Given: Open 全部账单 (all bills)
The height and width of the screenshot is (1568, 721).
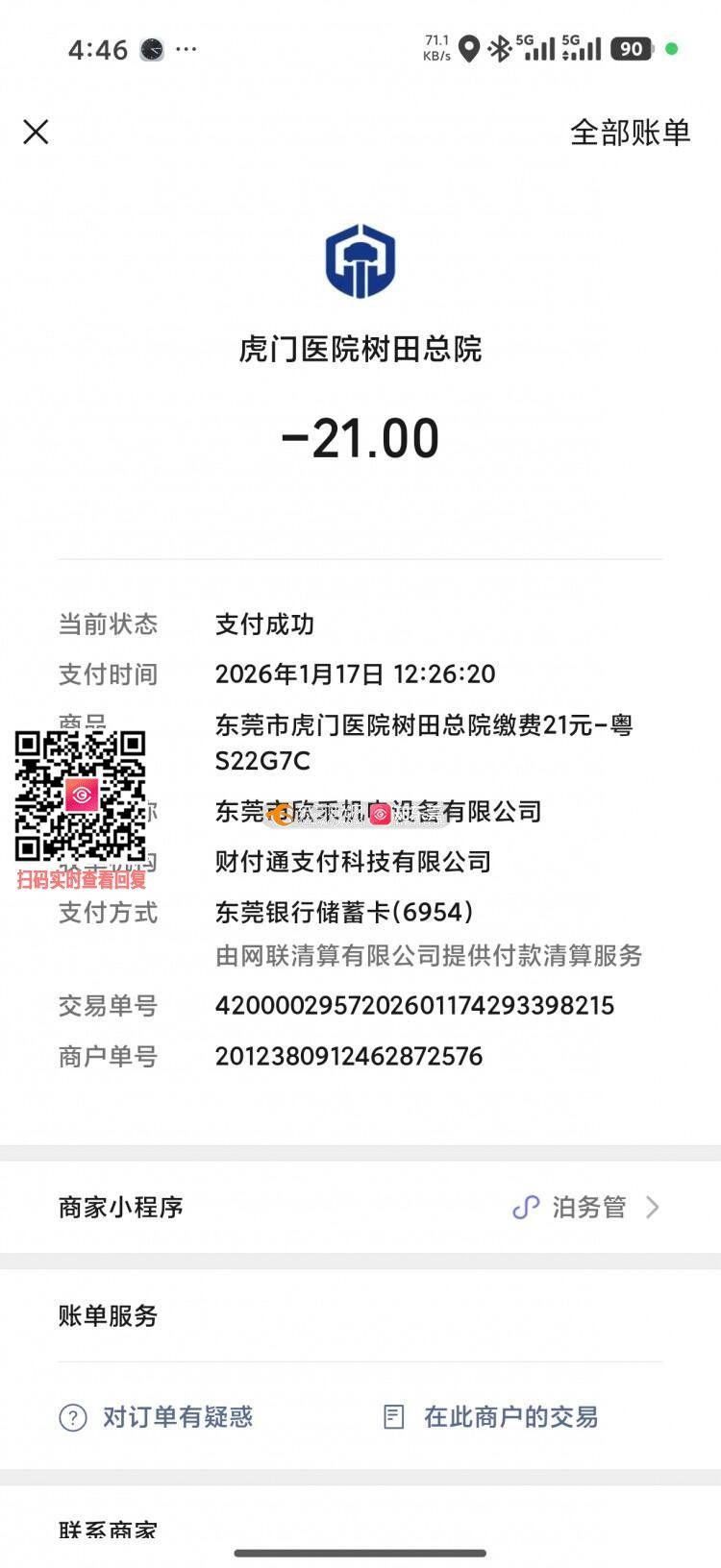Looking at the screenshot, I should tap(630, 133).
